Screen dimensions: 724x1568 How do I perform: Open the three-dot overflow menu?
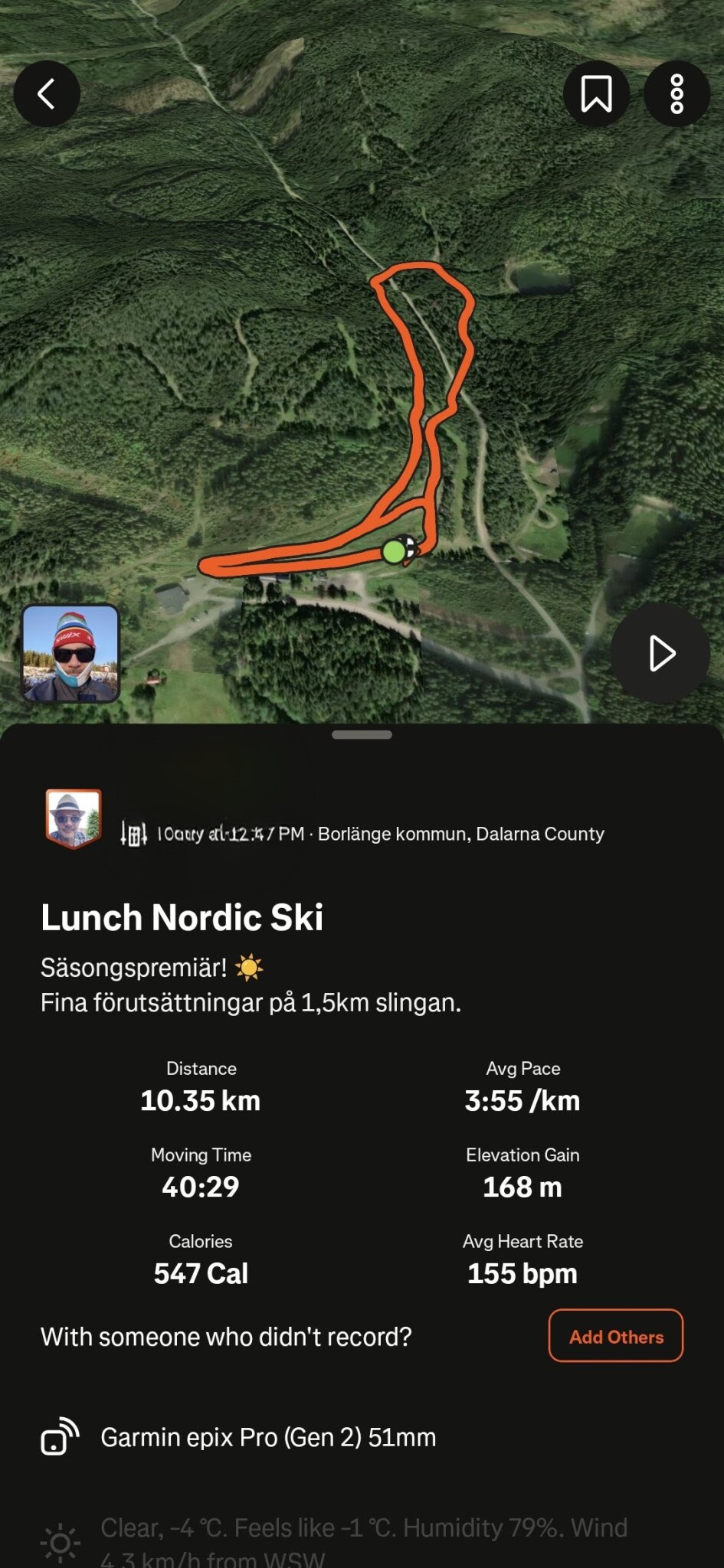(x=676, y=94)
